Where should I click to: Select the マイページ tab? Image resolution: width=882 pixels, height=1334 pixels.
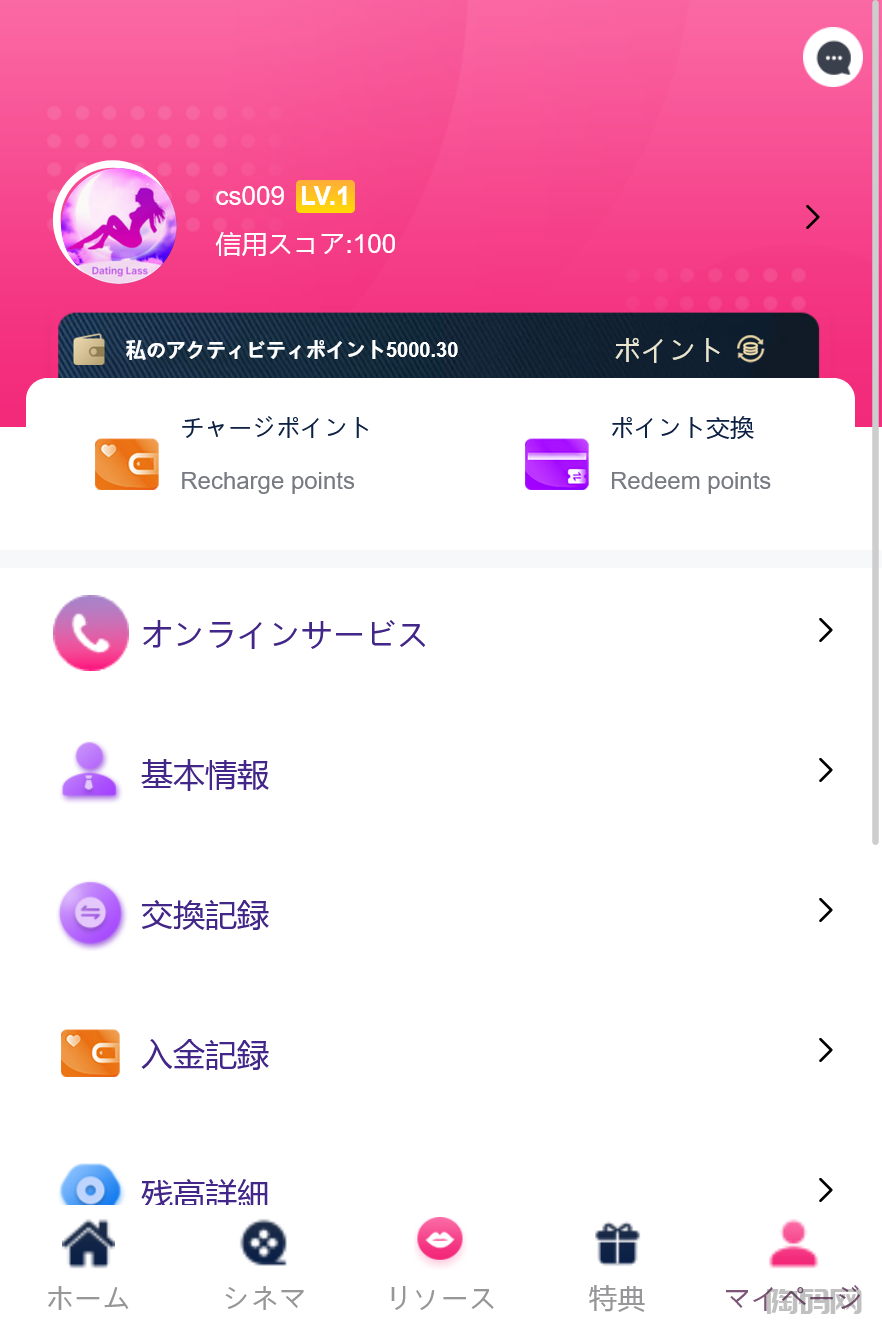793,1268
